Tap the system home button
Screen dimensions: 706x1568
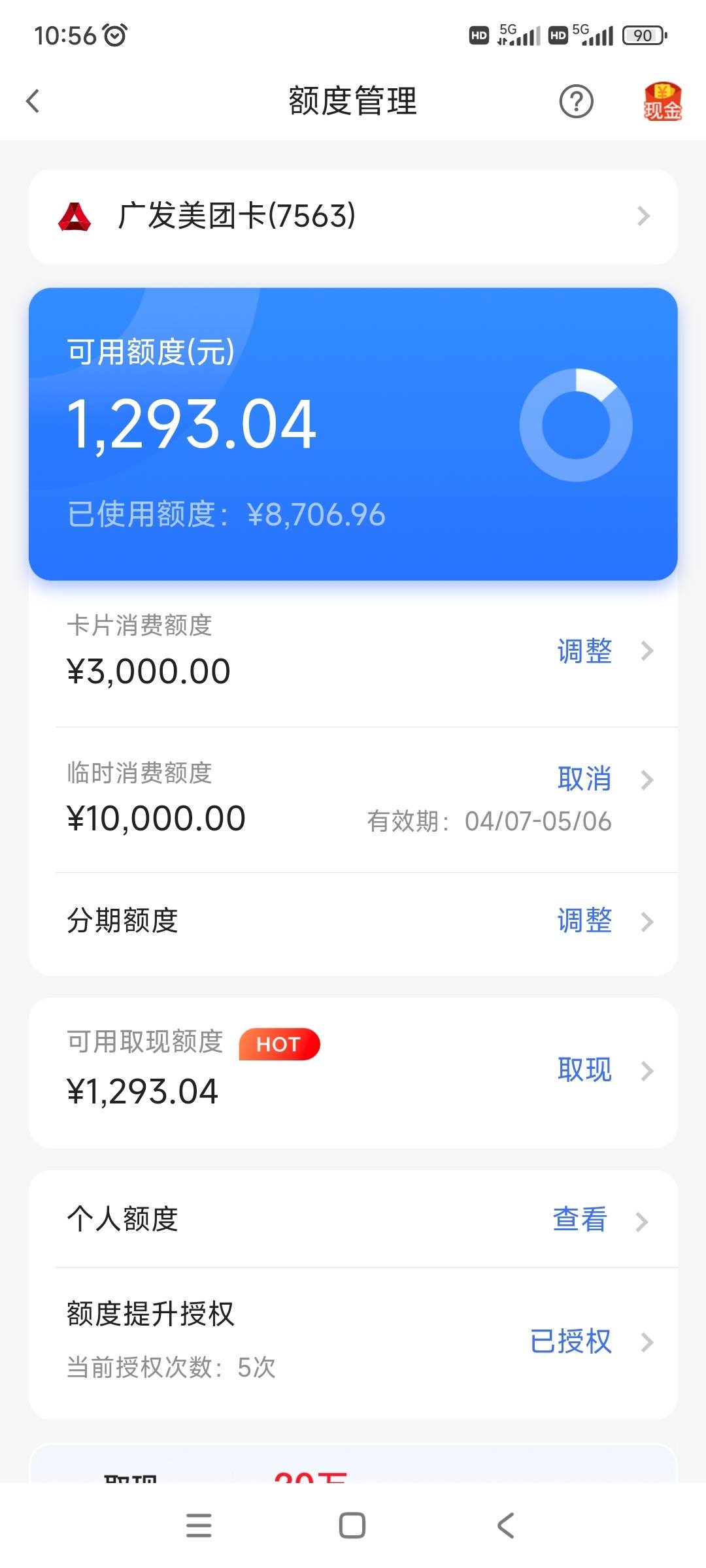[x=352, y=1526]
